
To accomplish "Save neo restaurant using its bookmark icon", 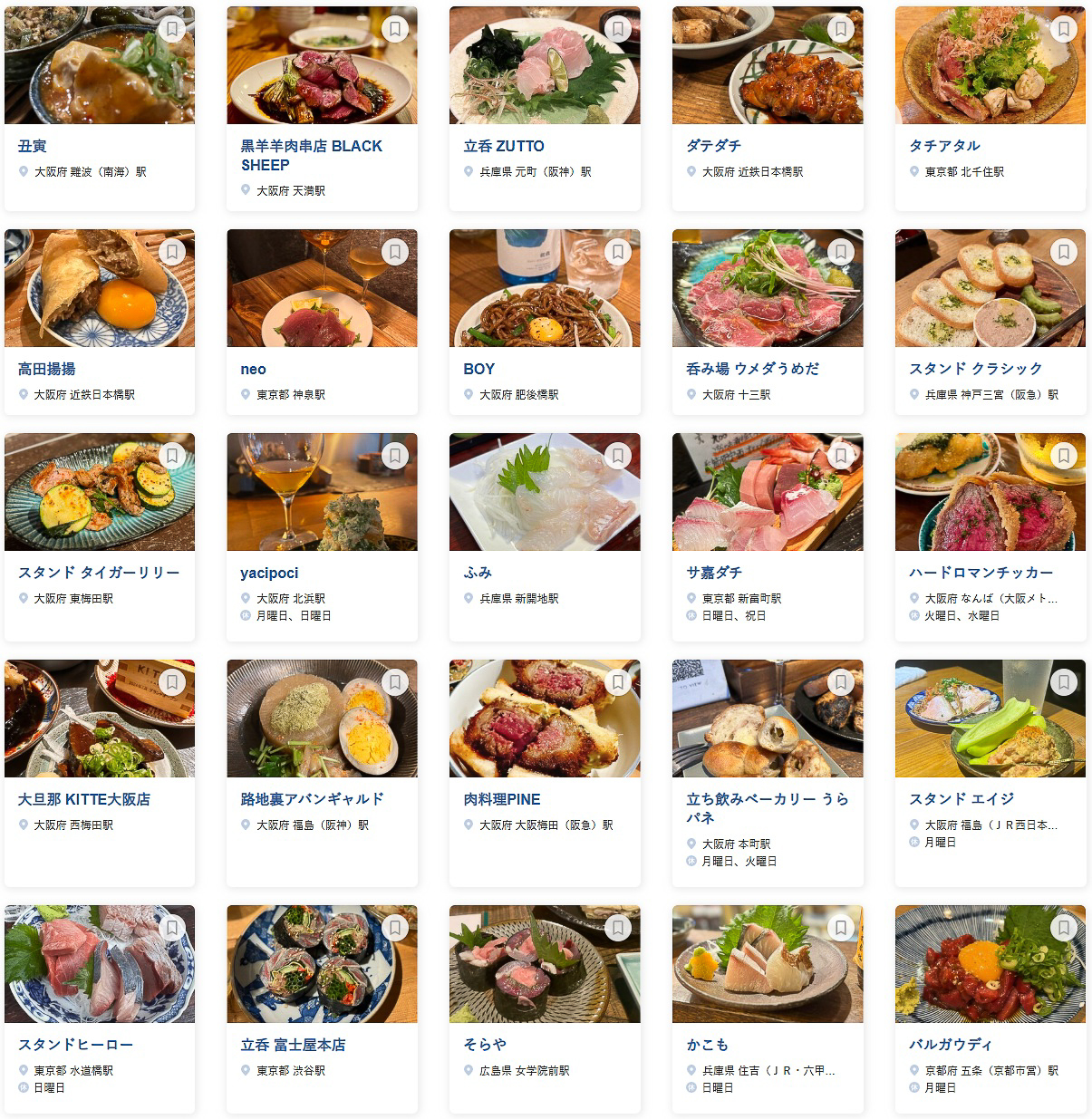I will click(394, 251).
